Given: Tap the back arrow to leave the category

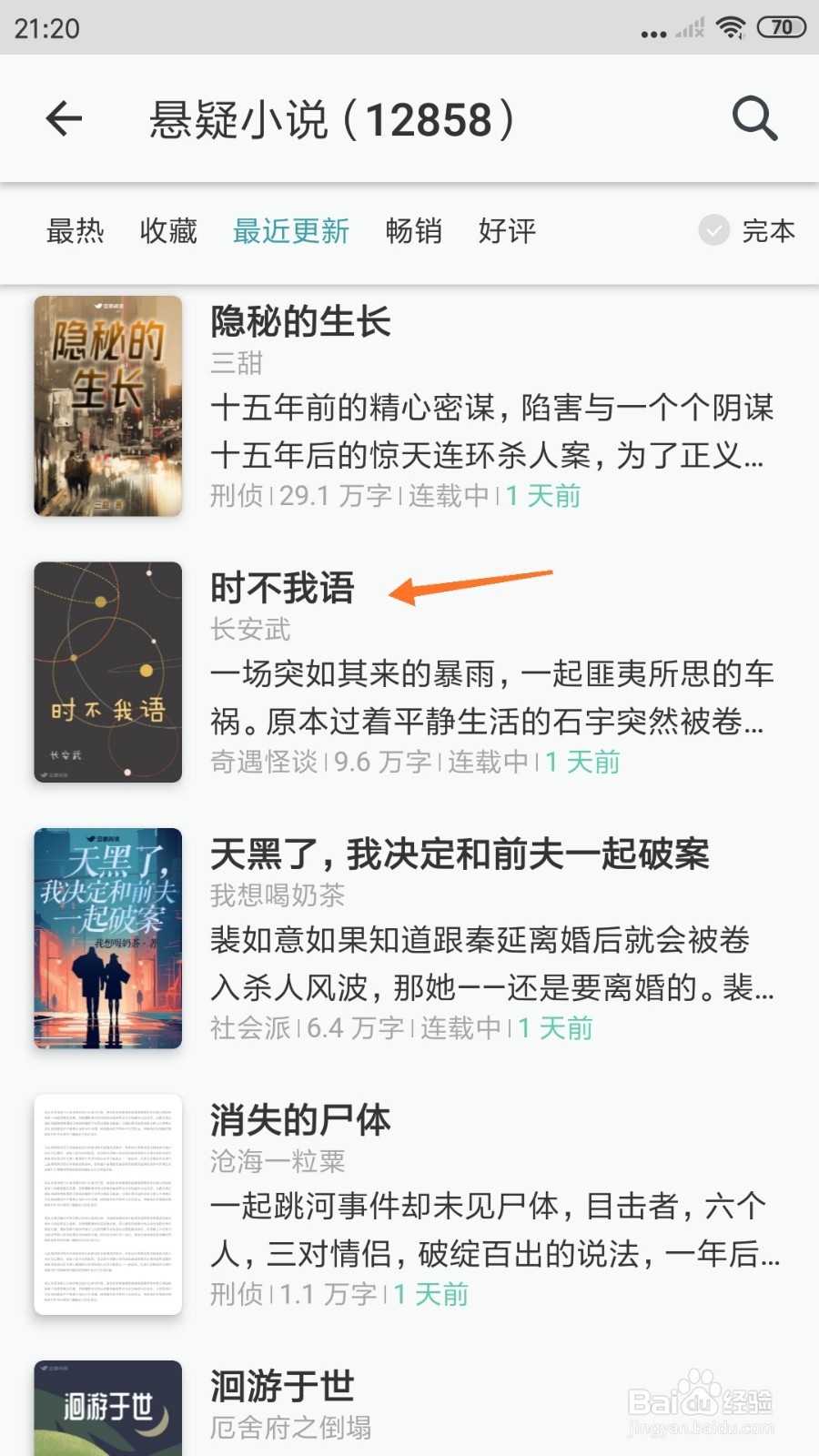Looking at the screenshot, I should 62,119.
